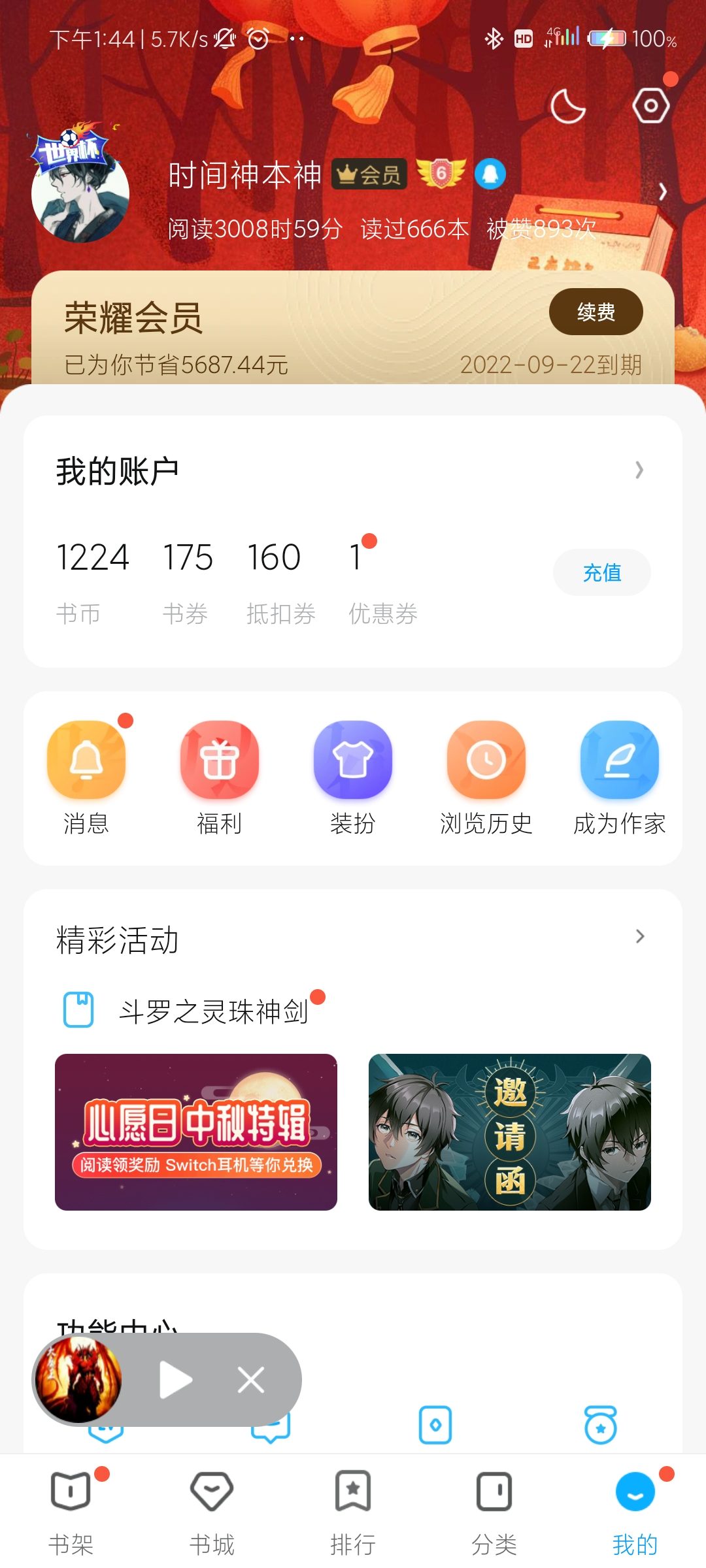
Task: Close the floating audio player
Action: tap(251, 1380)
